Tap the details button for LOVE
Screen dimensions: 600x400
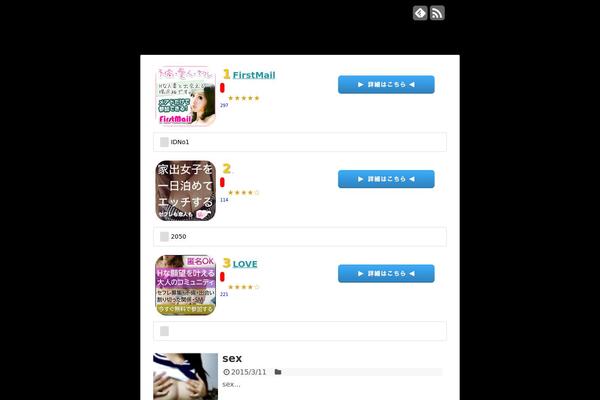point(386,273)
